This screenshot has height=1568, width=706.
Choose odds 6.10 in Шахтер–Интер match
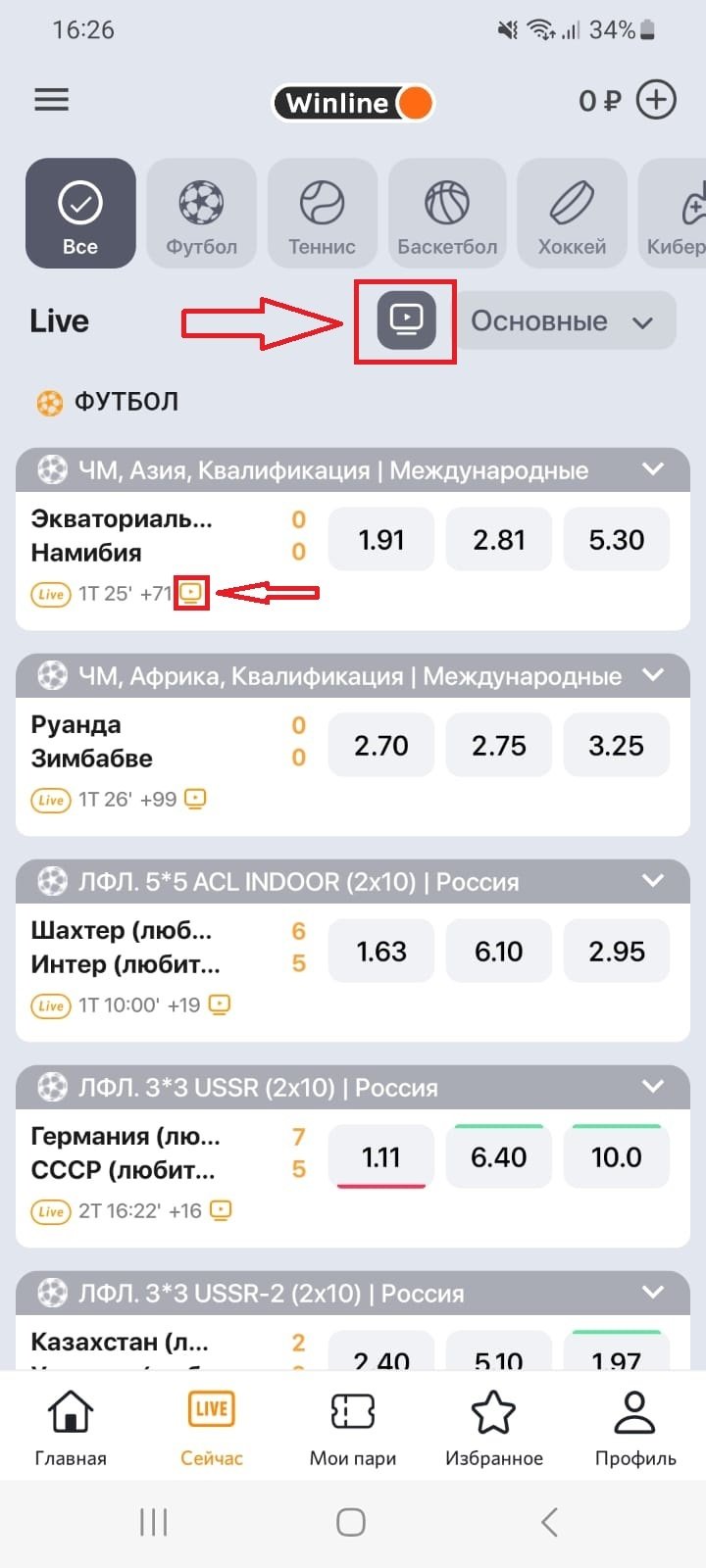499,952
